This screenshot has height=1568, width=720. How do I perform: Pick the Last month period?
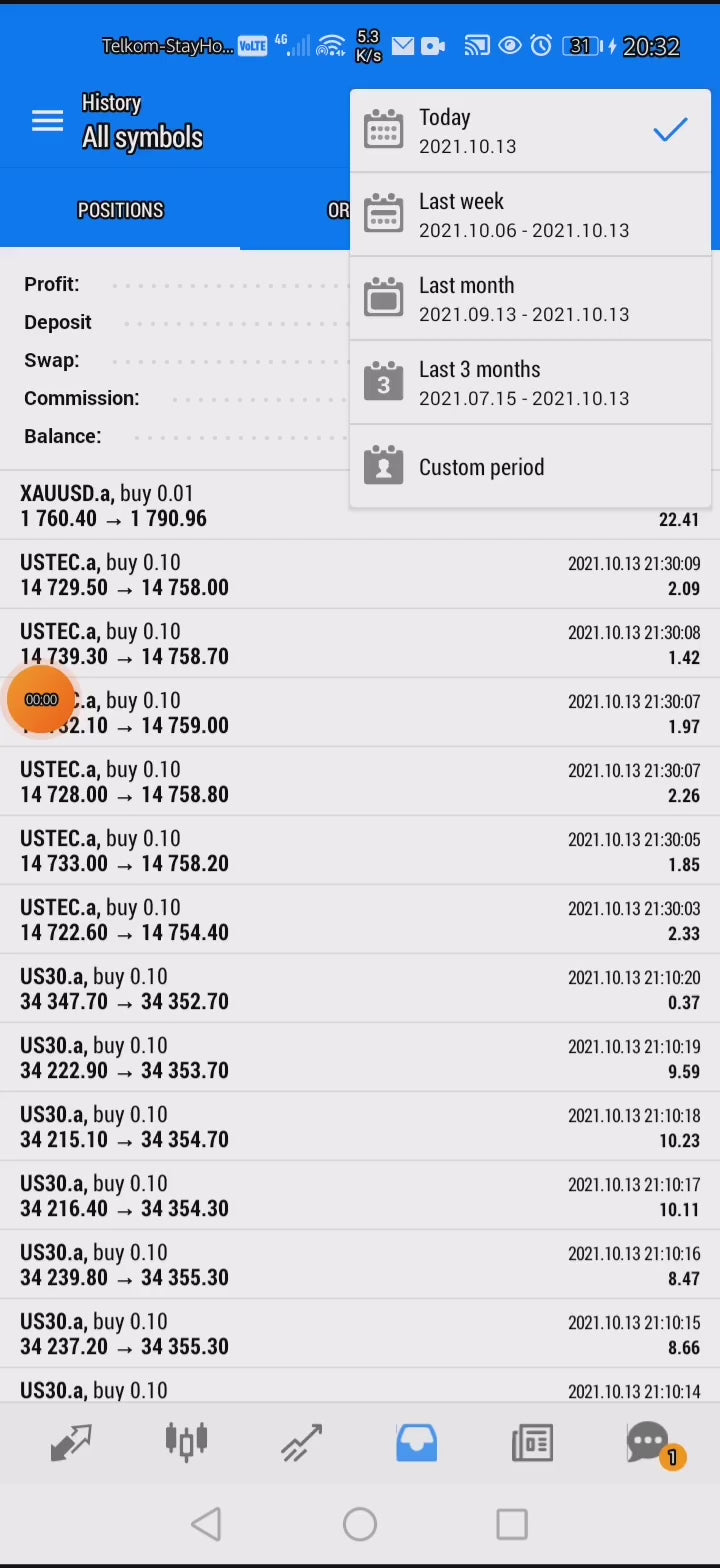[530, 299]
